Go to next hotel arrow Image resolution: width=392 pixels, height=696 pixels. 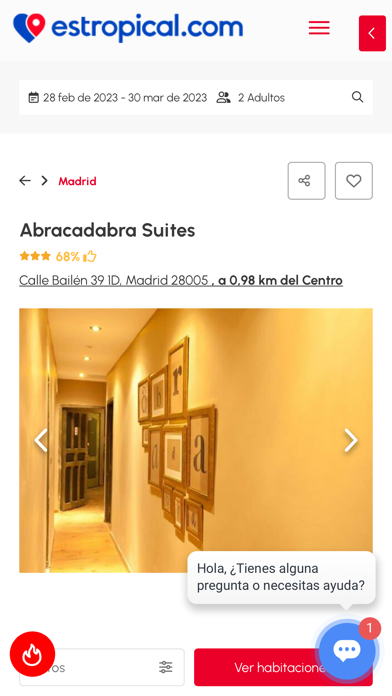coord(44,181)
